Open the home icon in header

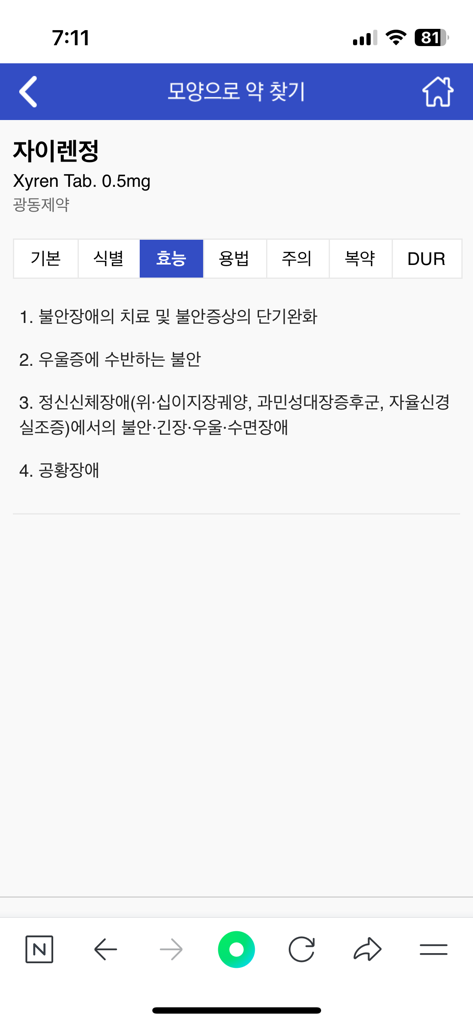click(437, 91)
